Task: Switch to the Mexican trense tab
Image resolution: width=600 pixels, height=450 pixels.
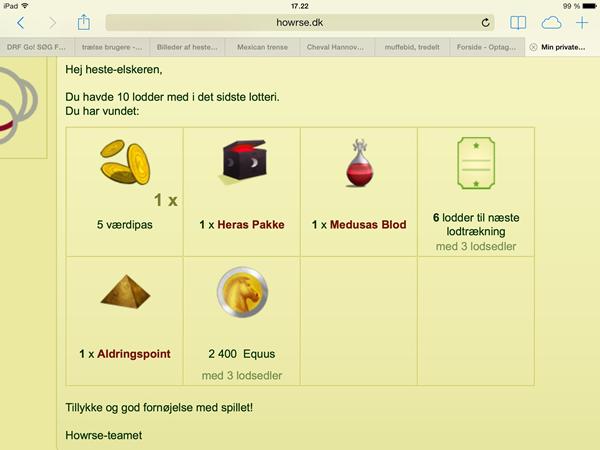Action: pyautogui.click(x=262, y=47)
